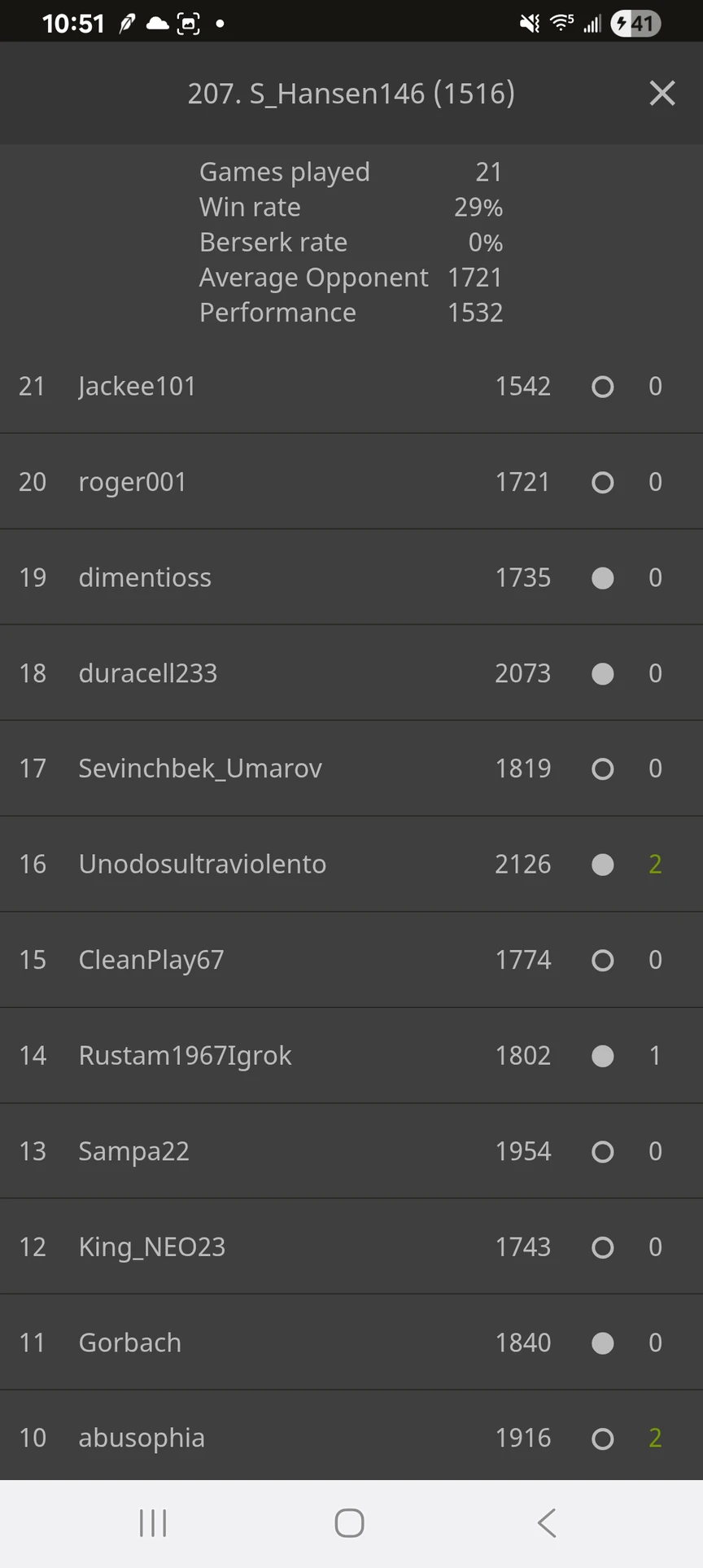The width and height of the screenshot is (703, 1568).
Task: Select the result circle beside Jackee101
Action: coord(603,387)
